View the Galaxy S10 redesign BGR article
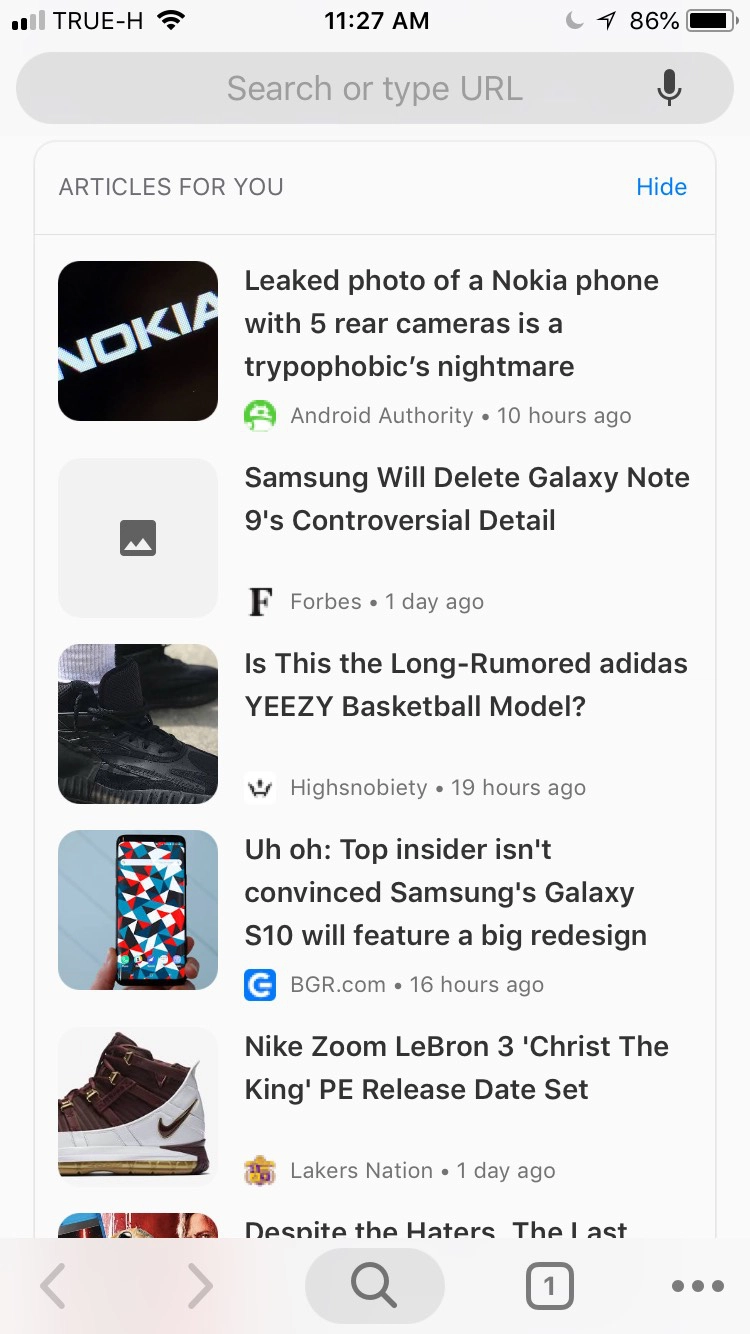 (446, 892)
